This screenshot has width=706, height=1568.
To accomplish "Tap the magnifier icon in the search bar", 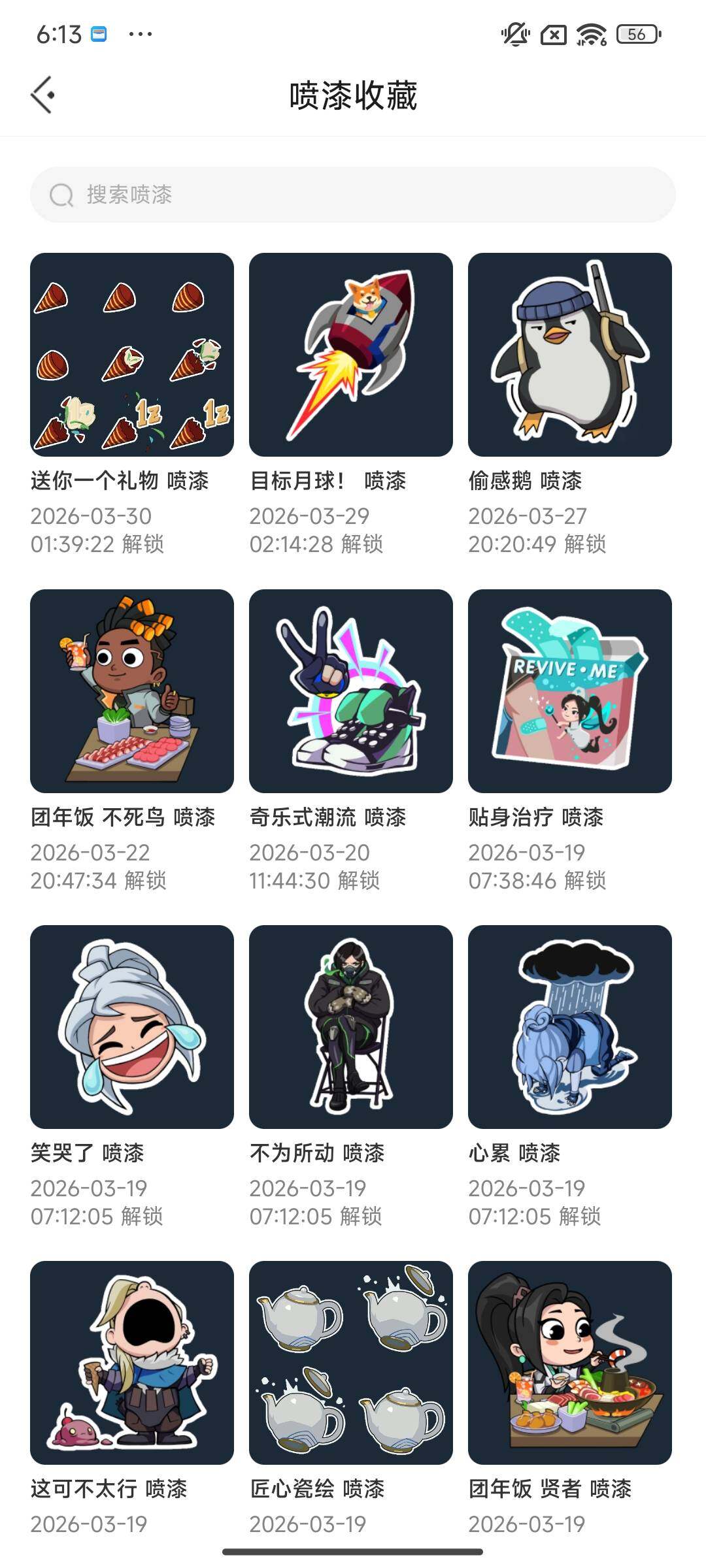I will click(61, 195).
